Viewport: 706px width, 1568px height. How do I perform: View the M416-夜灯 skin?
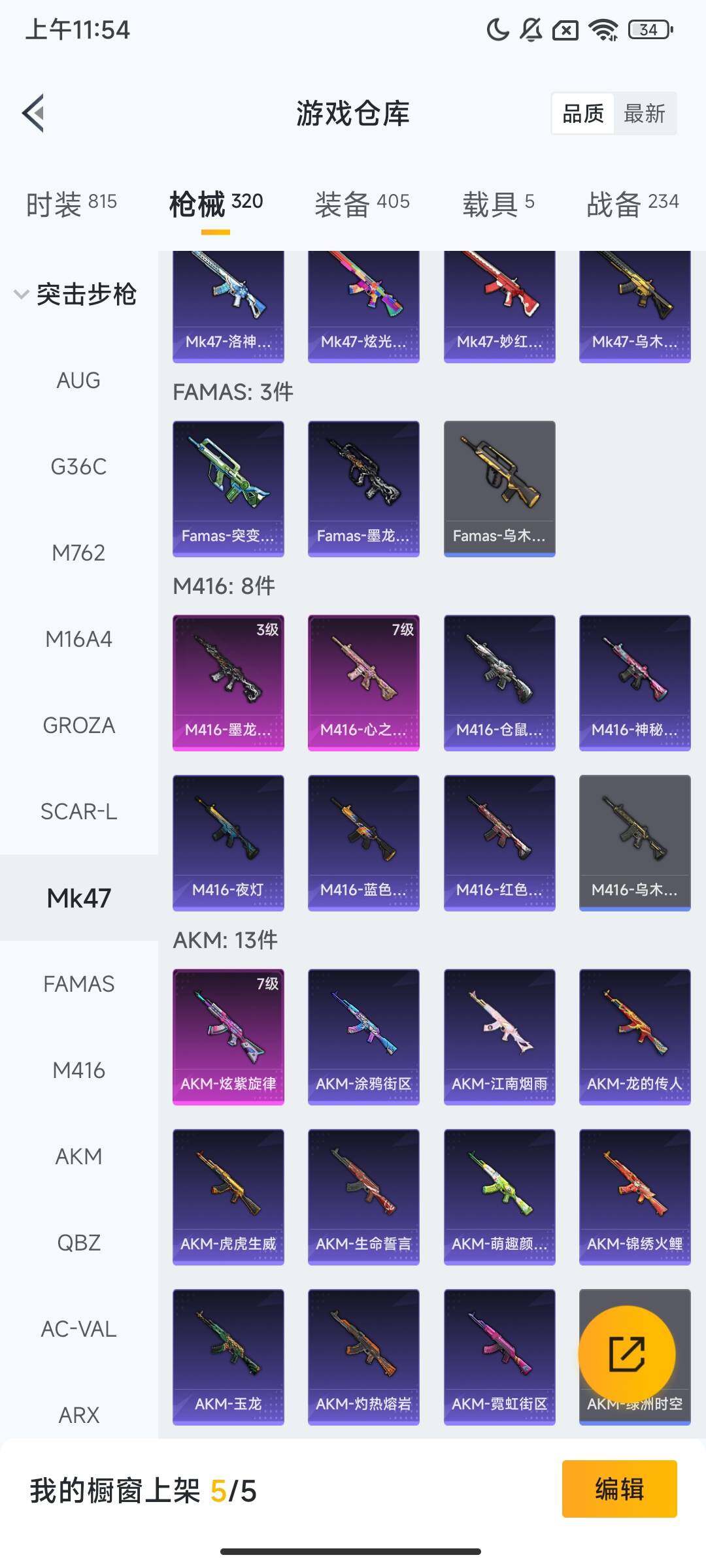[x=228, y=842]
